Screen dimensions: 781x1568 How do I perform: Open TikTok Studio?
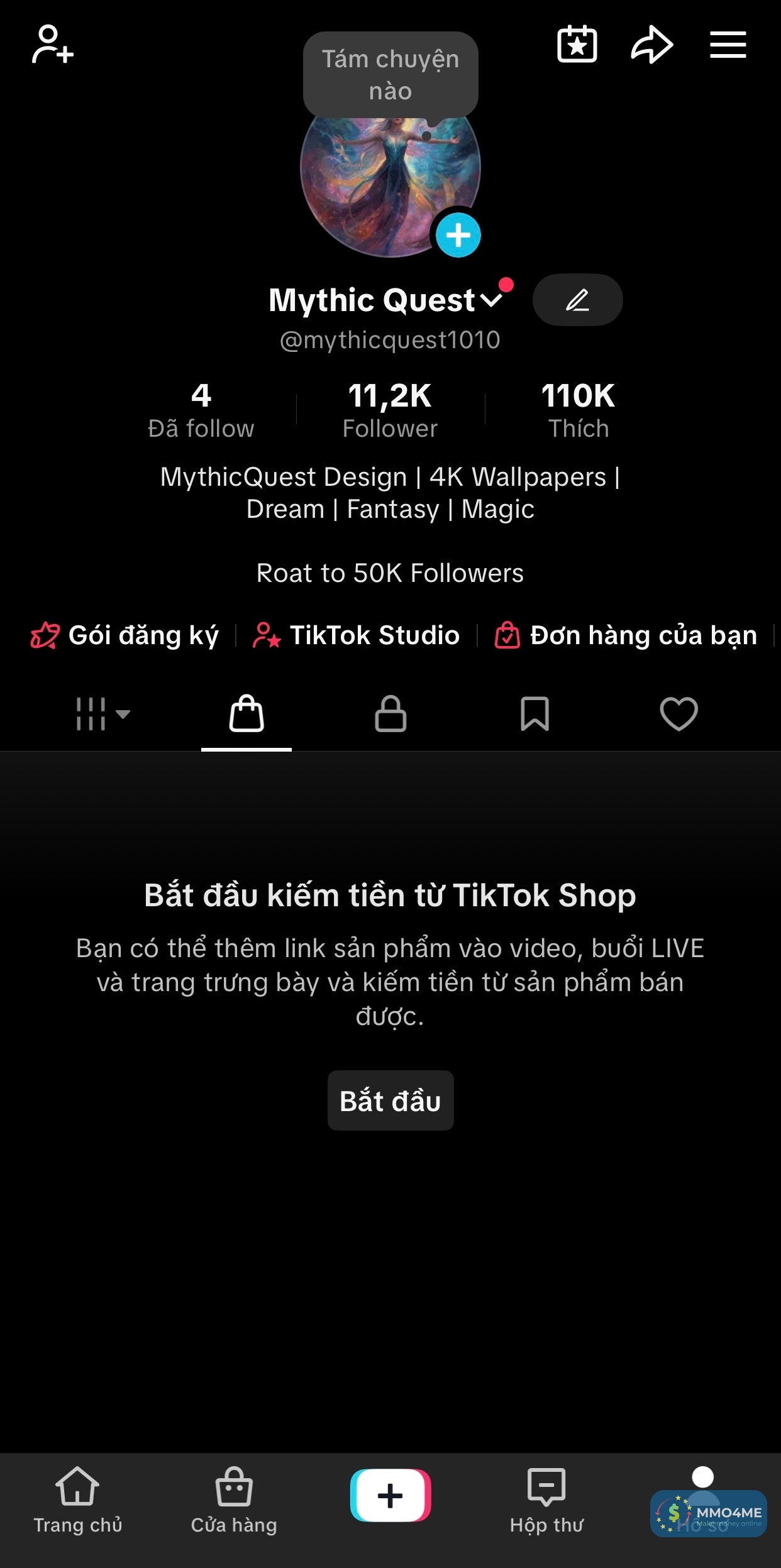click(357, 635)
